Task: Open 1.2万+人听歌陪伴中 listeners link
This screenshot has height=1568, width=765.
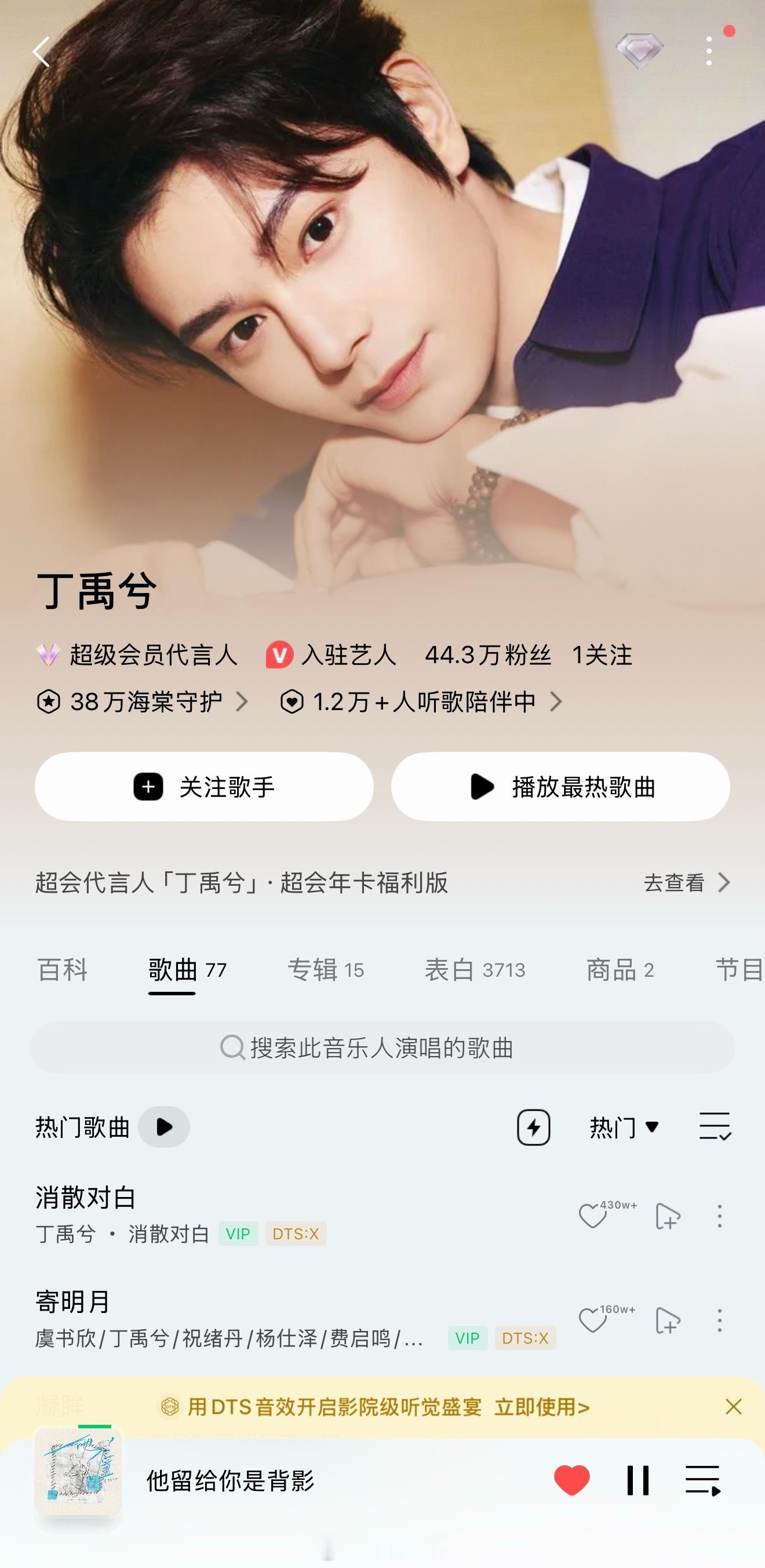Action: (x=421, y=702)
